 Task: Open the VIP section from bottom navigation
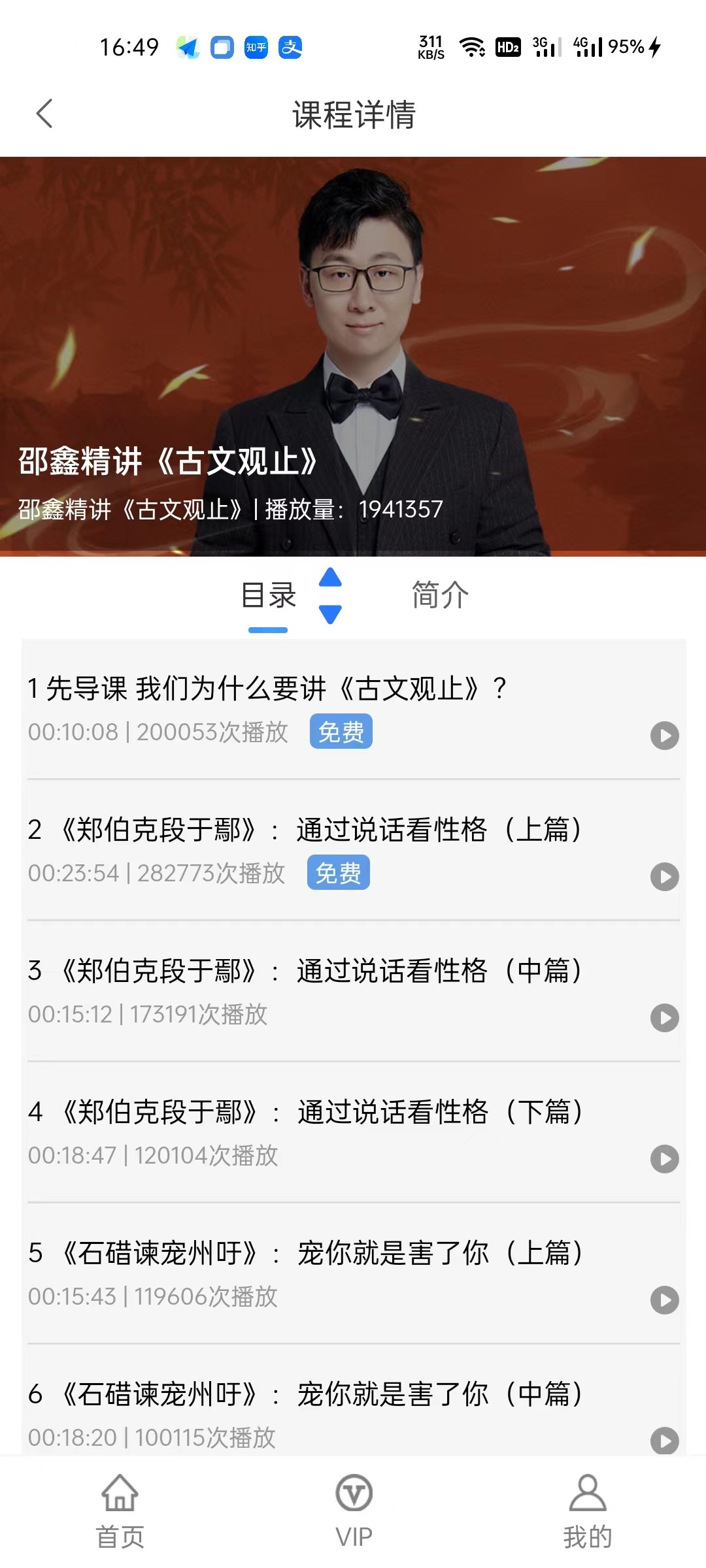pos(353,1516)
